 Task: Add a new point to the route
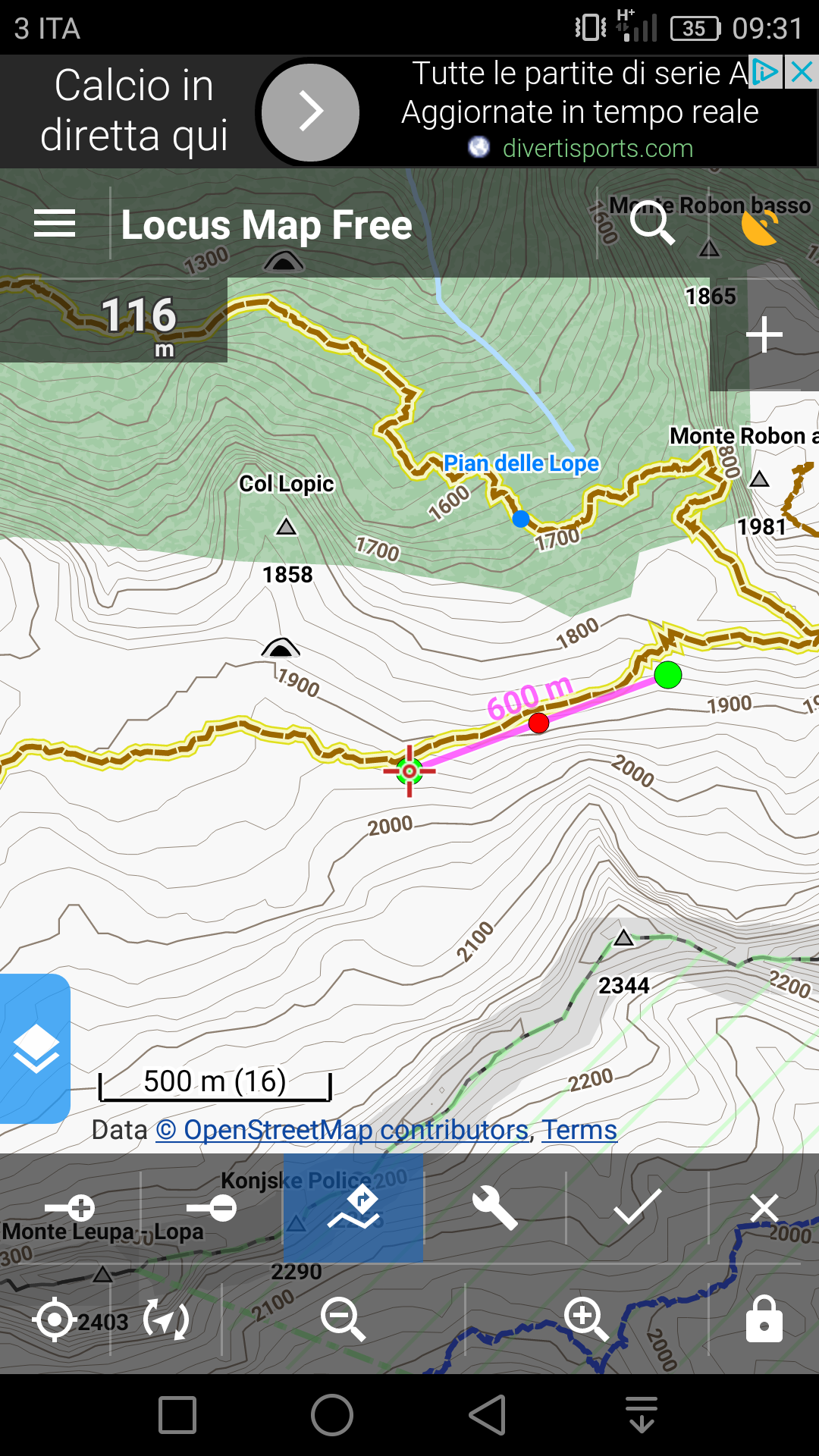[70, 1207]
